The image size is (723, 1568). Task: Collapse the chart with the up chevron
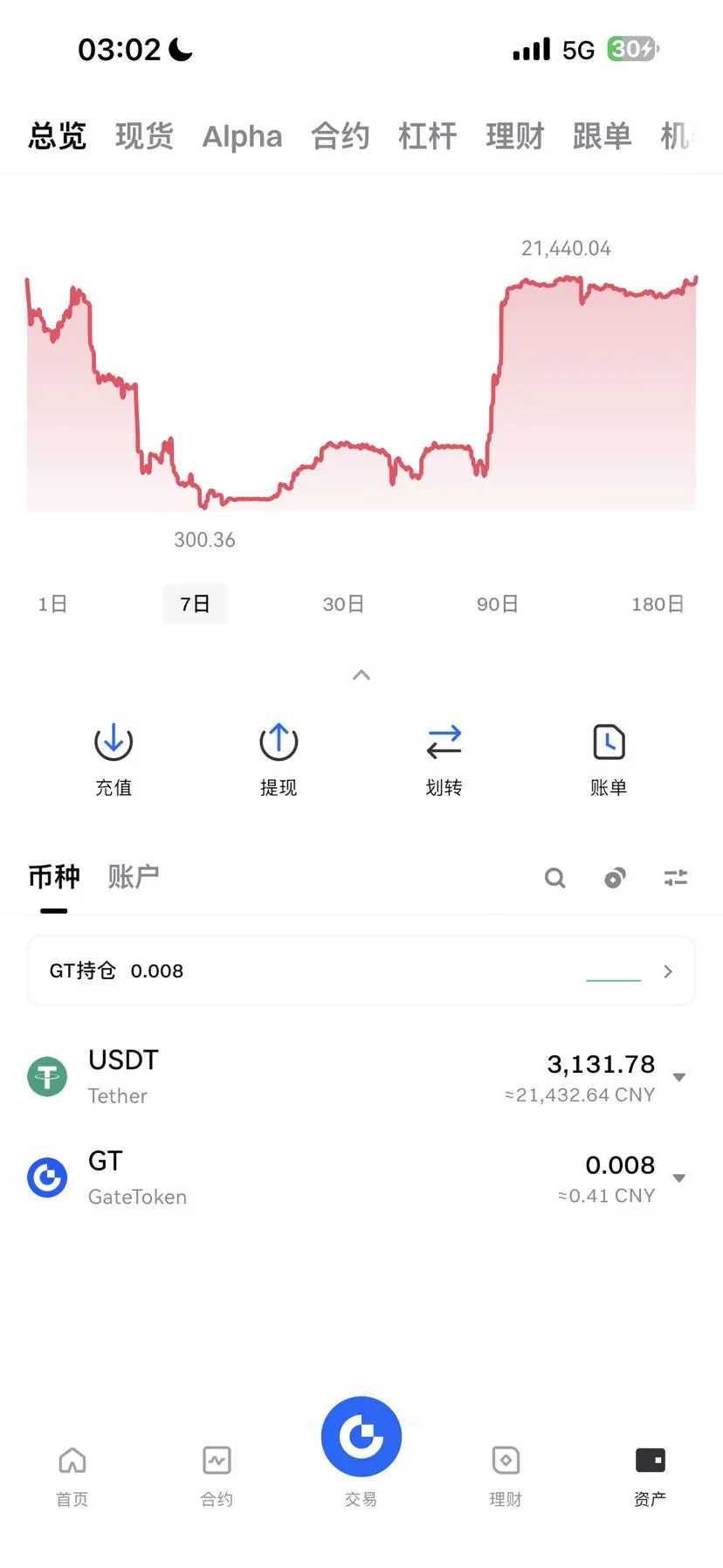point(361,675)
